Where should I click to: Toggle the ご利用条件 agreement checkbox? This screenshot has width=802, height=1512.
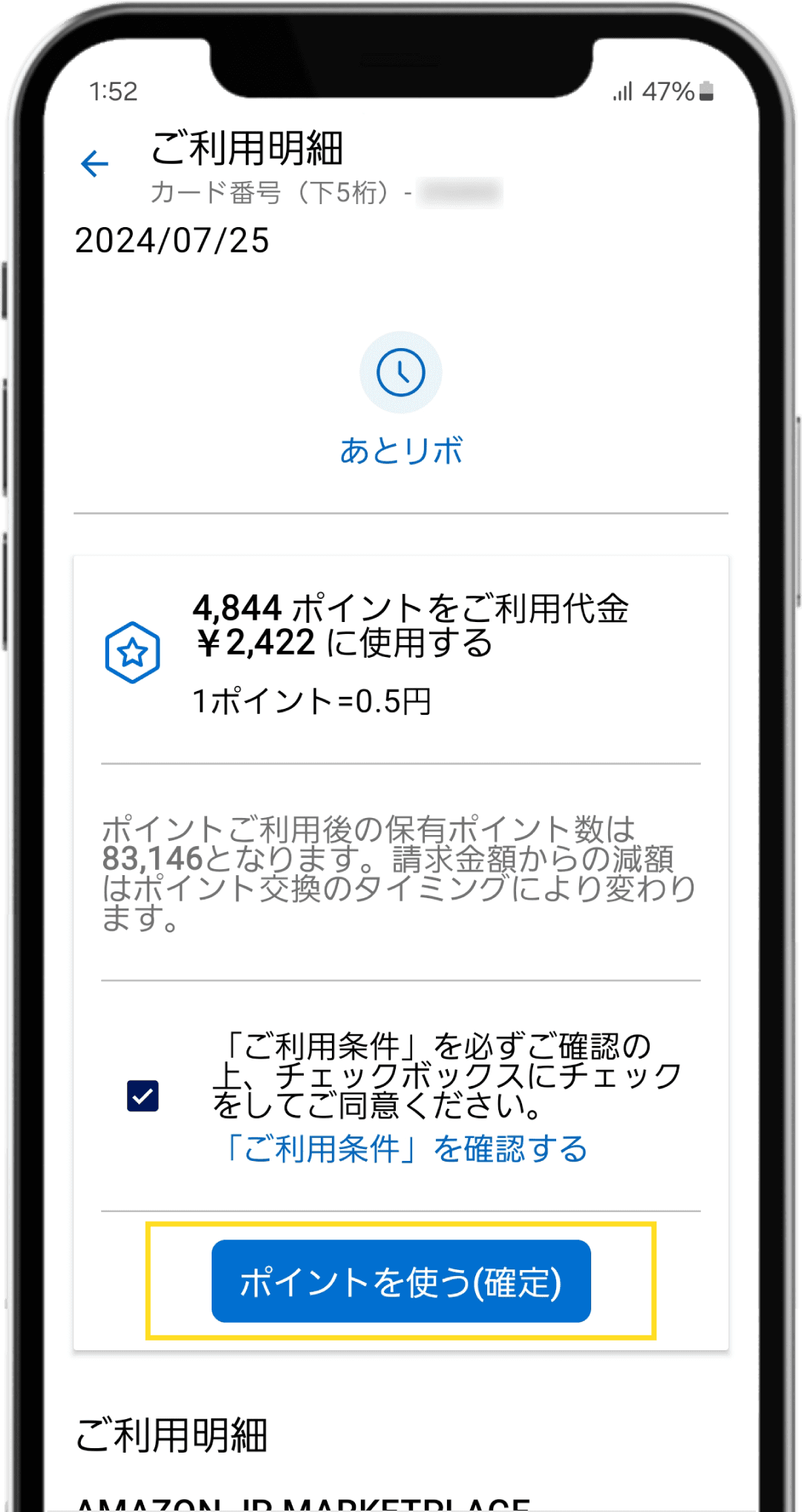point(143,1096)
